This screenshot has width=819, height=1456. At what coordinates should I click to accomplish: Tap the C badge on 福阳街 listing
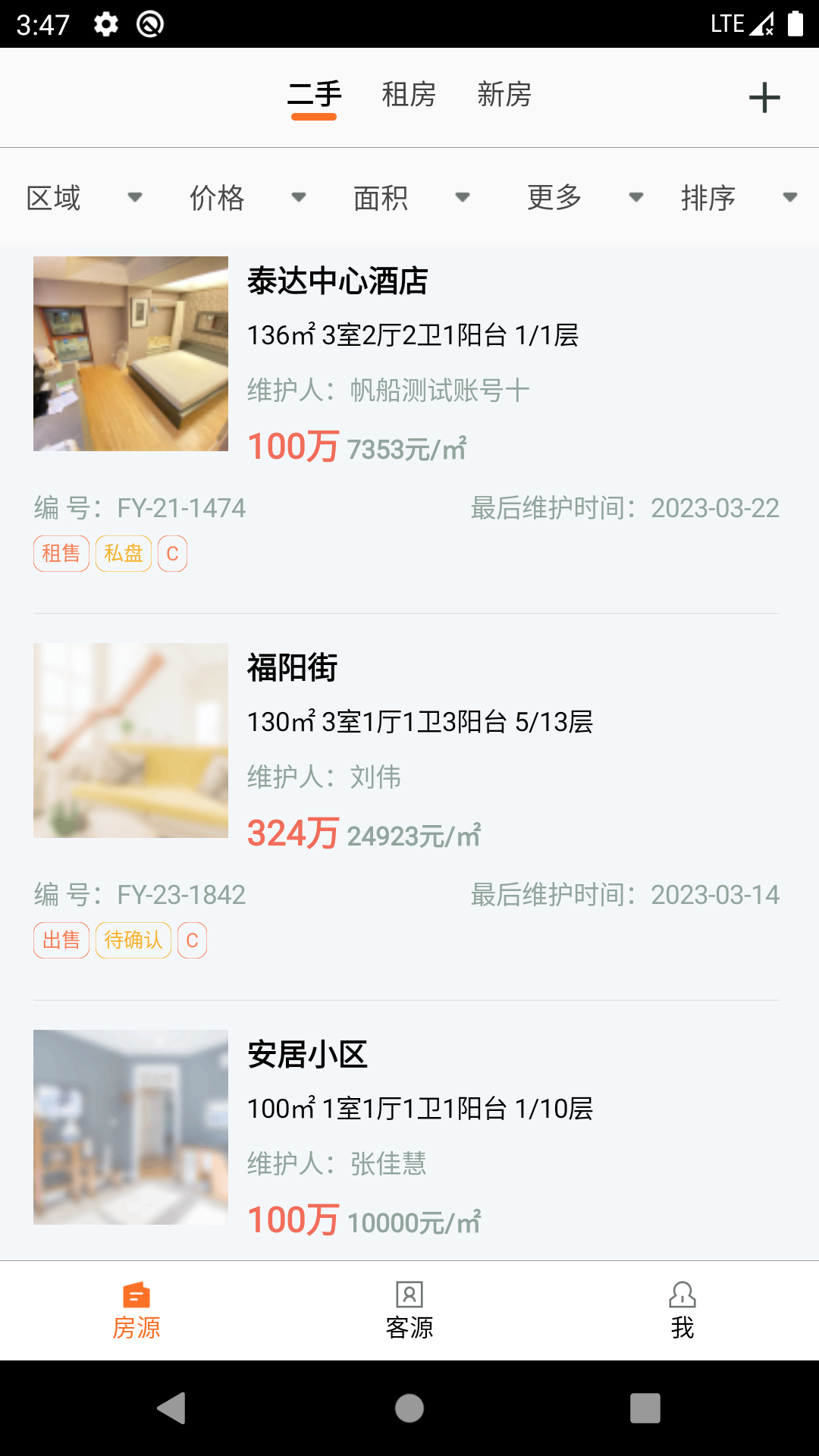pos(192,940)
